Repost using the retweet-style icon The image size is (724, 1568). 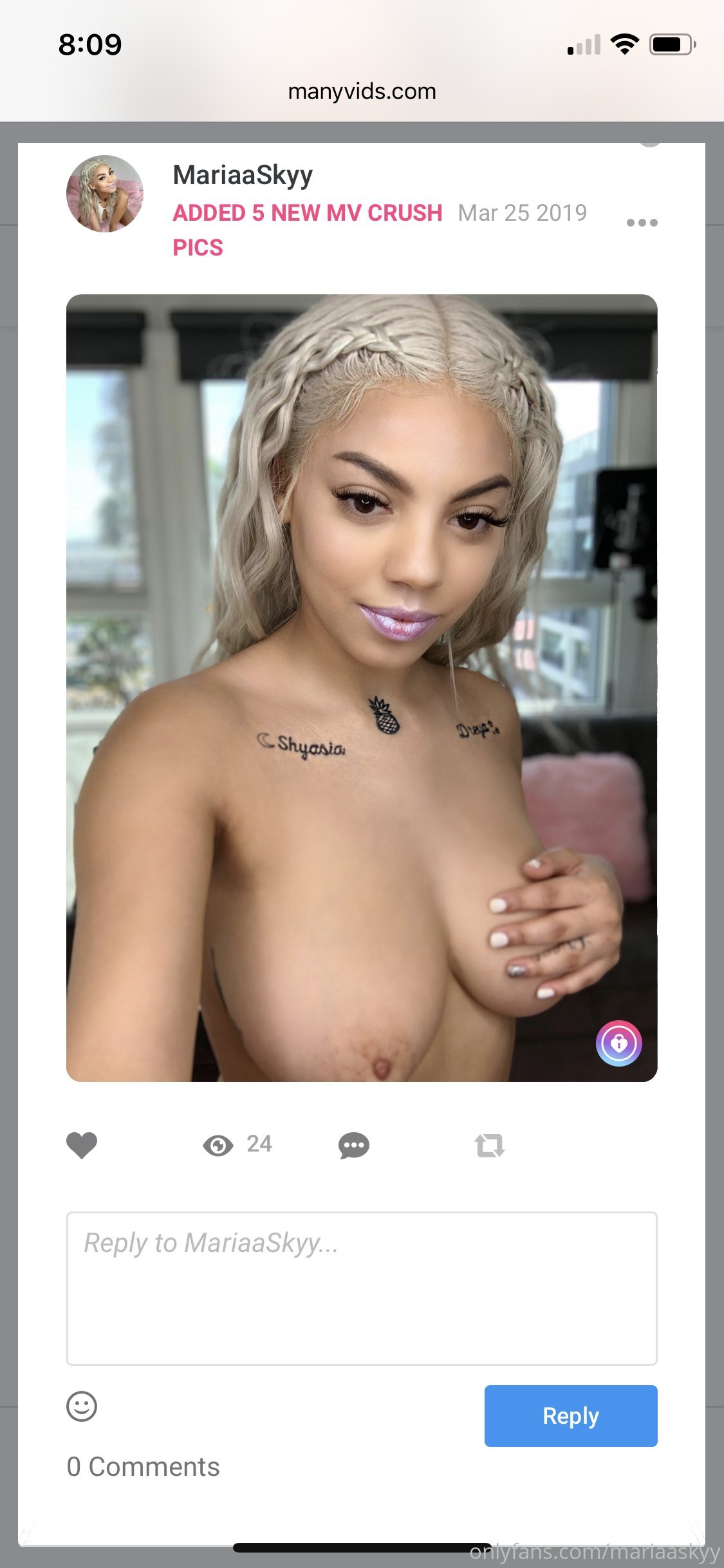point(490,1146)
